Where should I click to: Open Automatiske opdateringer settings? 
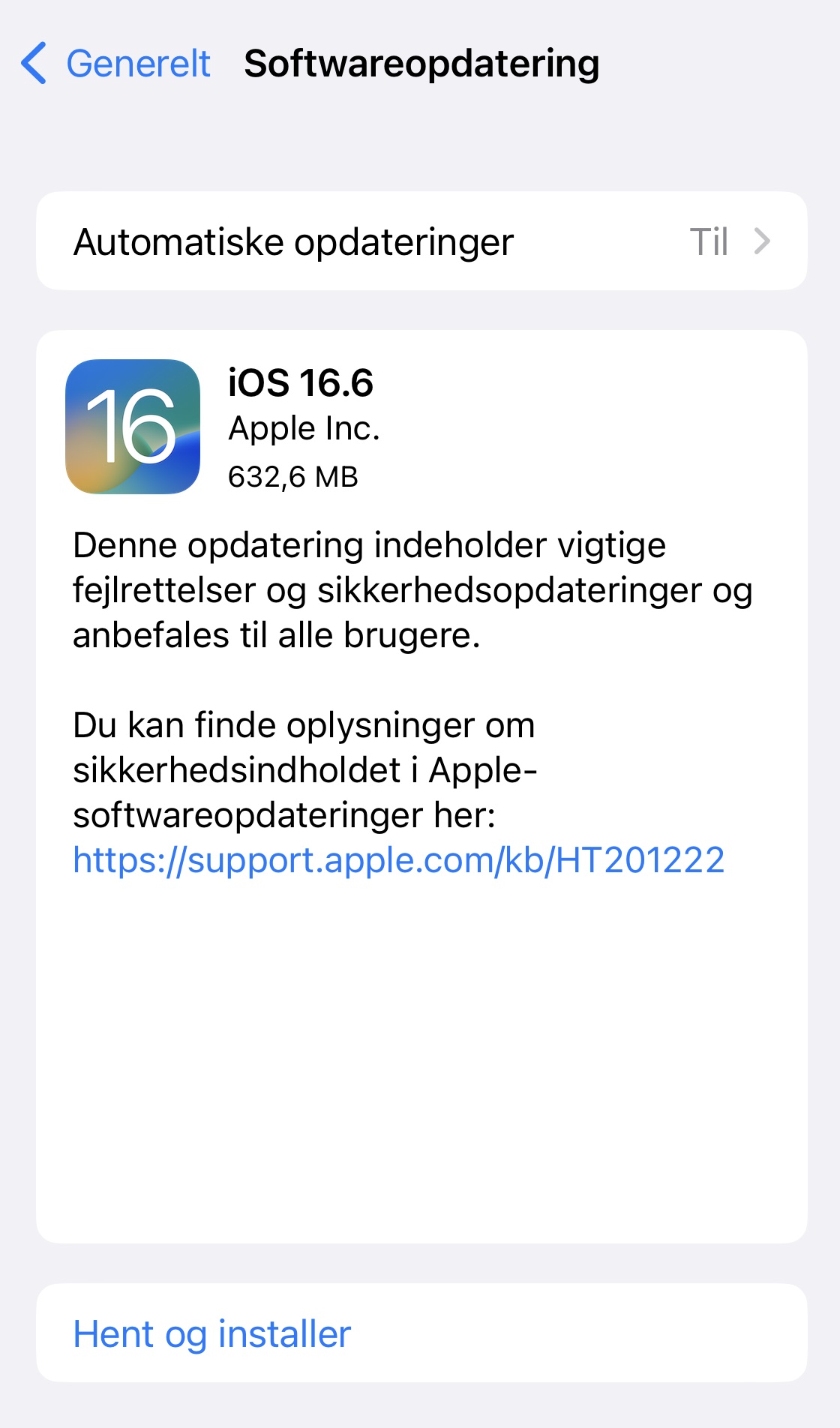click(421, 241)
